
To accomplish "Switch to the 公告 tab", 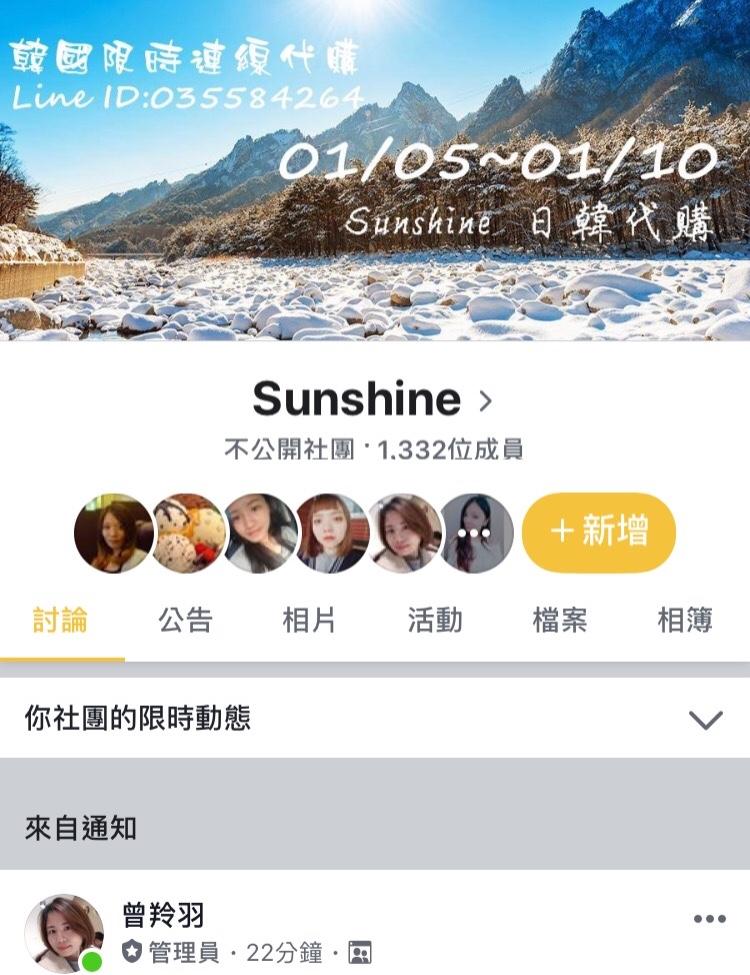I will coord(185,621).
